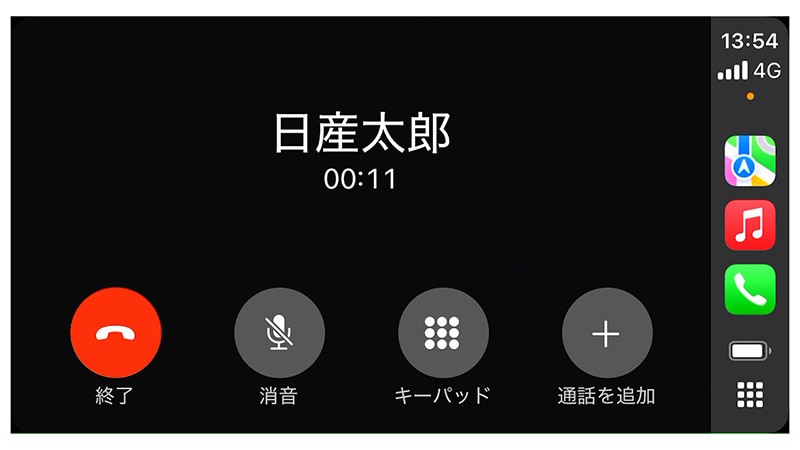
Task: Open the Phone app in sidebar
Action: coord(749,289)
